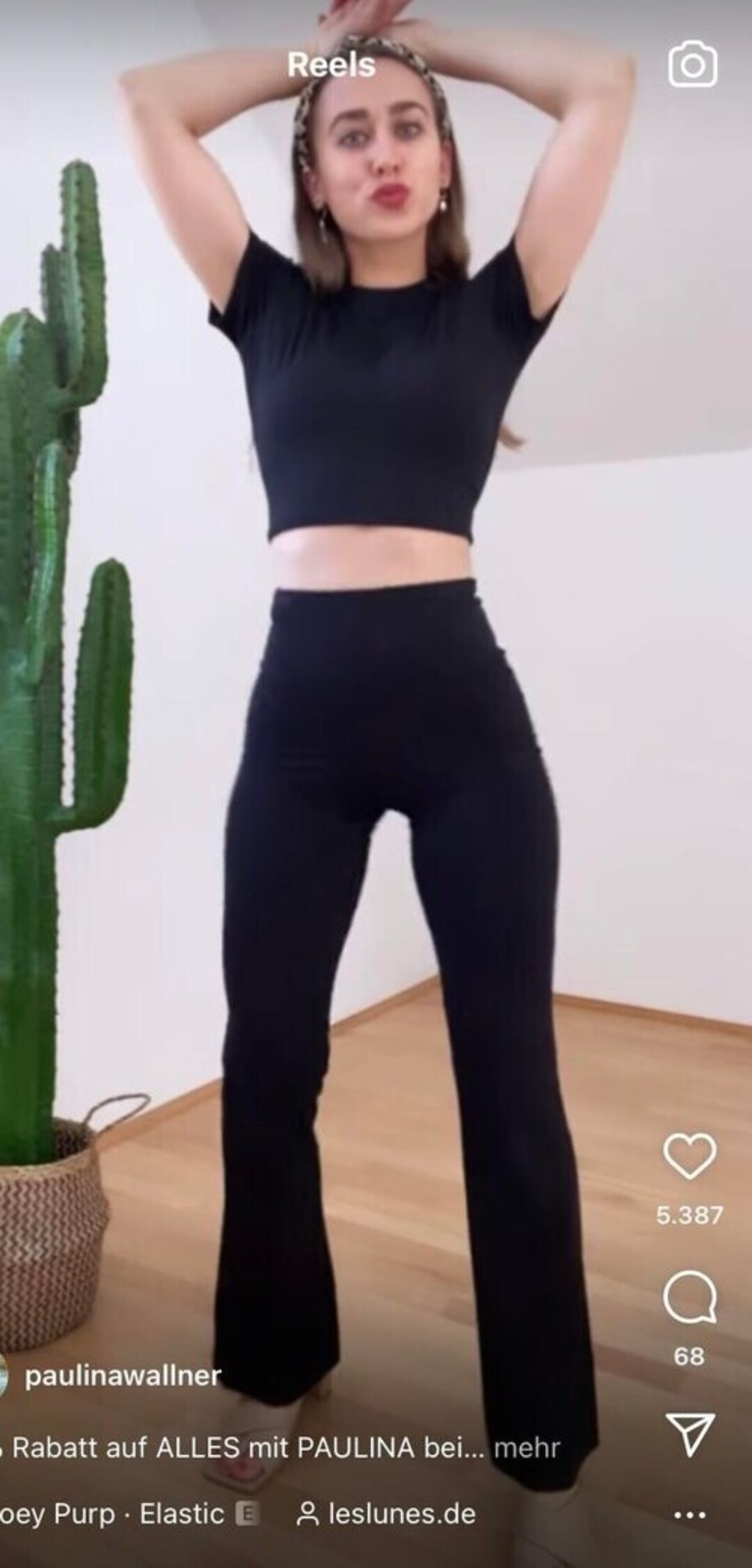Viewport: 752px width, 1568px height.
Task: Expand the caption with "mehr"
Action: pos(526,1448)
